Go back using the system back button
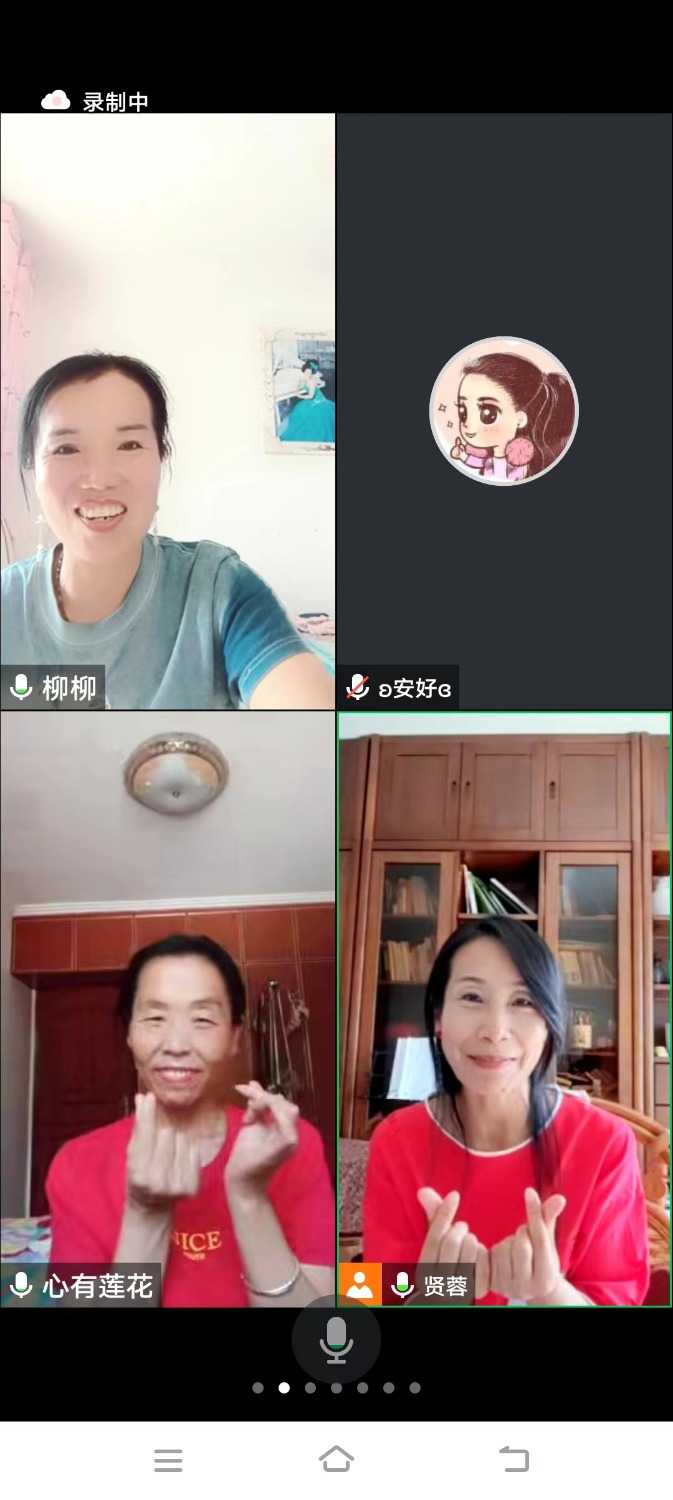 click(514, 1460)
